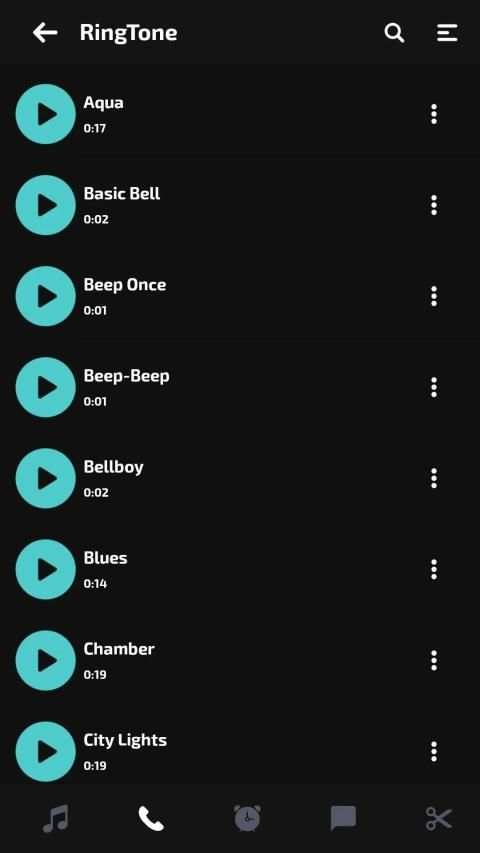Image resolution: width=480 pixels, height=853 pixels.
Task: Switch to the alarm clock tab
Action: (x=247, y=818)
